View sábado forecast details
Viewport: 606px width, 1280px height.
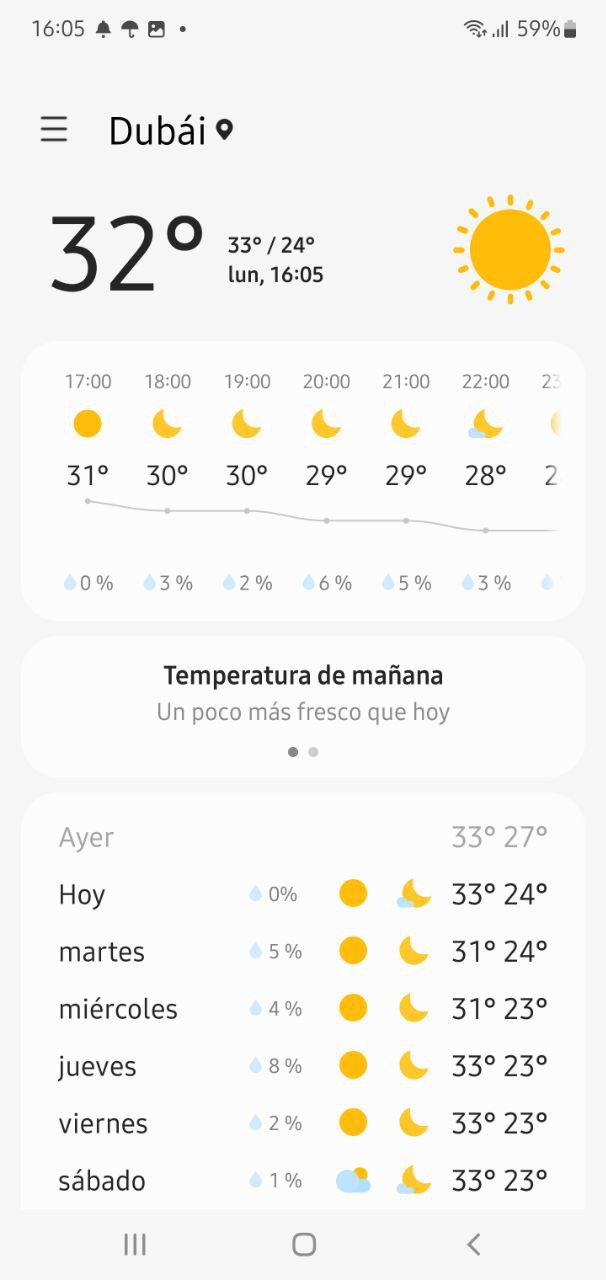point(302,1180)
